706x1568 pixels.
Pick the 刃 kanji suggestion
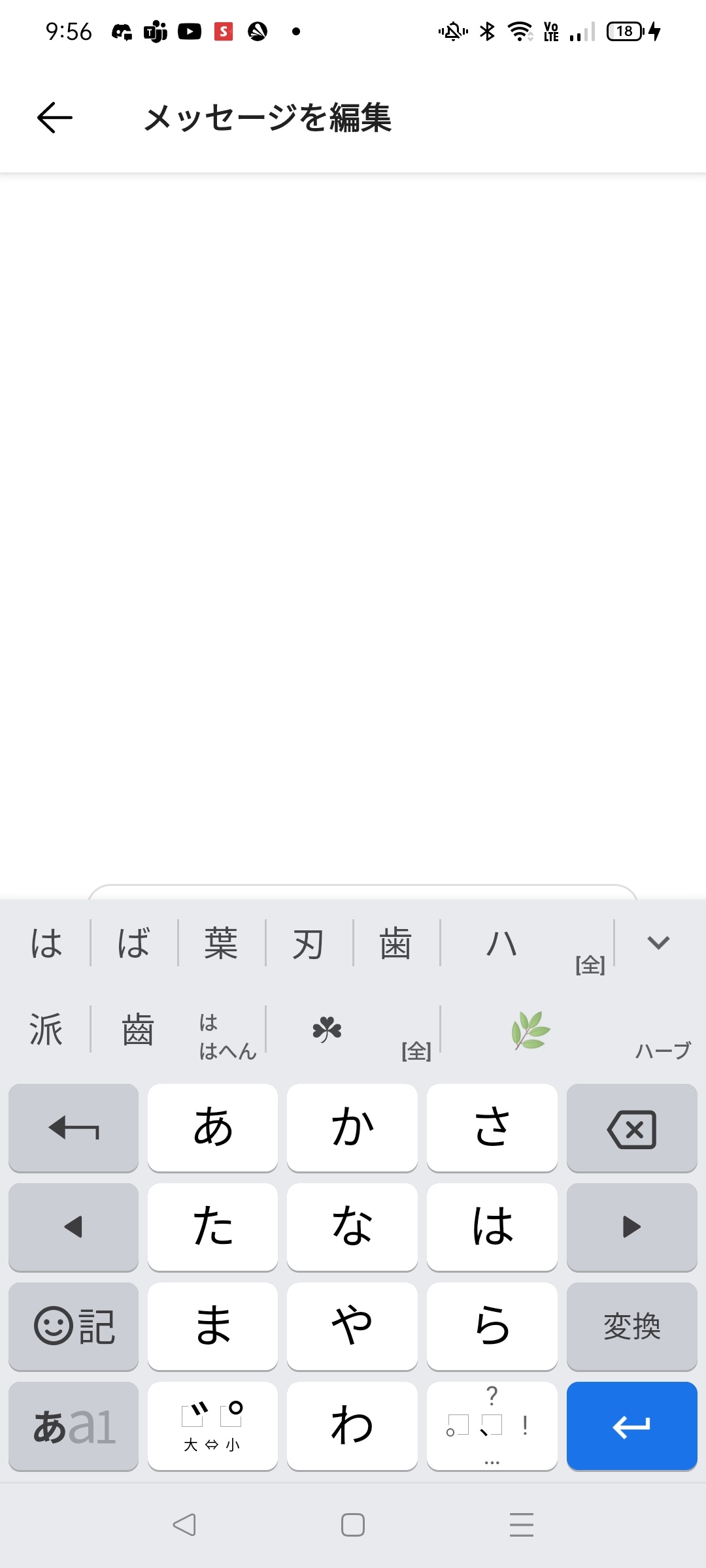point(308,943)
